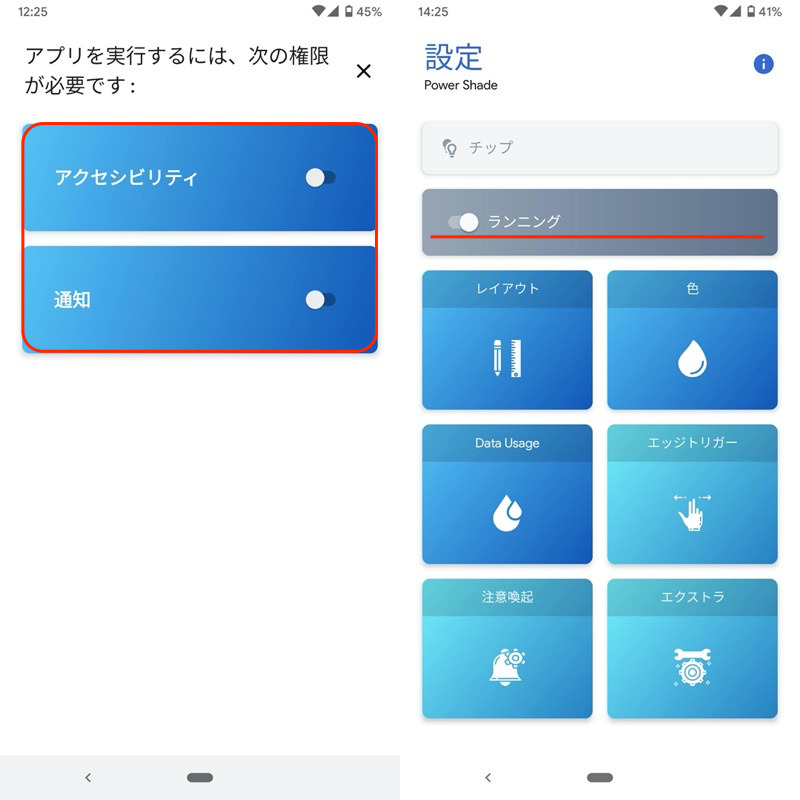Open the info icon next to 設定
Image resolution: width=800 pixels, height=800 pixels.
tap(763, 64)
